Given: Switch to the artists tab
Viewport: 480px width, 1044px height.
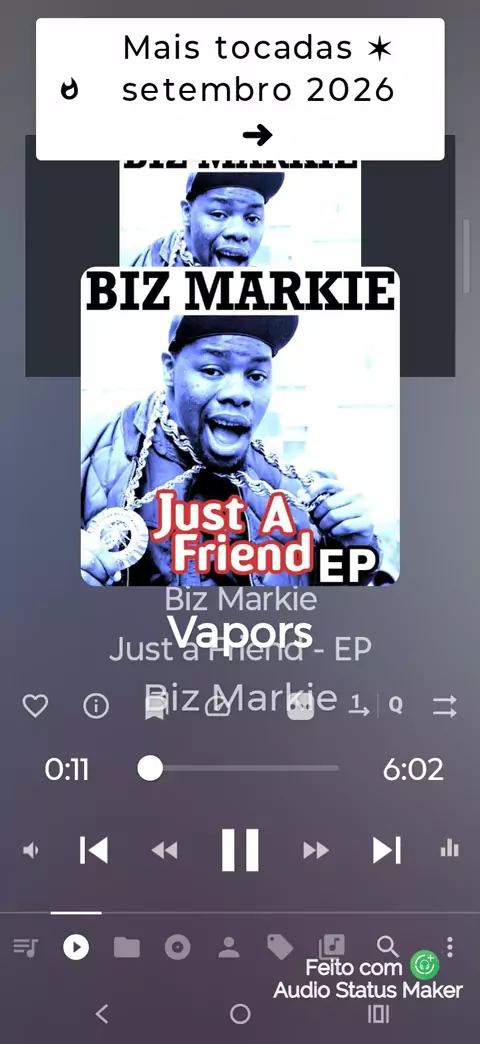Looking at the screenshot, I should tap(228, 947).
